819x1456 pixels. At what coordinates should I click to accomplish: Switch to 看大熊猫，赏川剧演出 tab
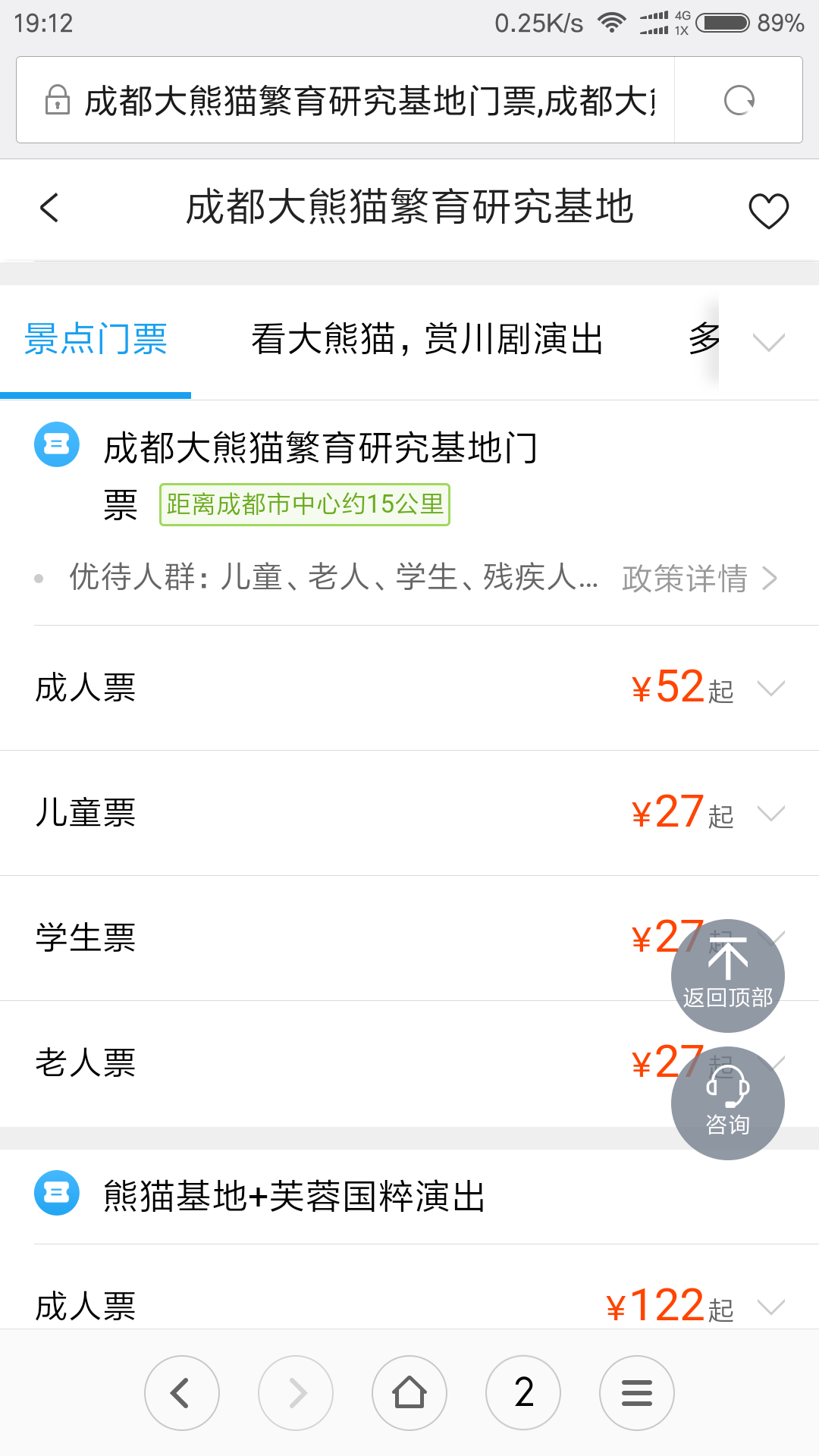(x=427, y=338)
